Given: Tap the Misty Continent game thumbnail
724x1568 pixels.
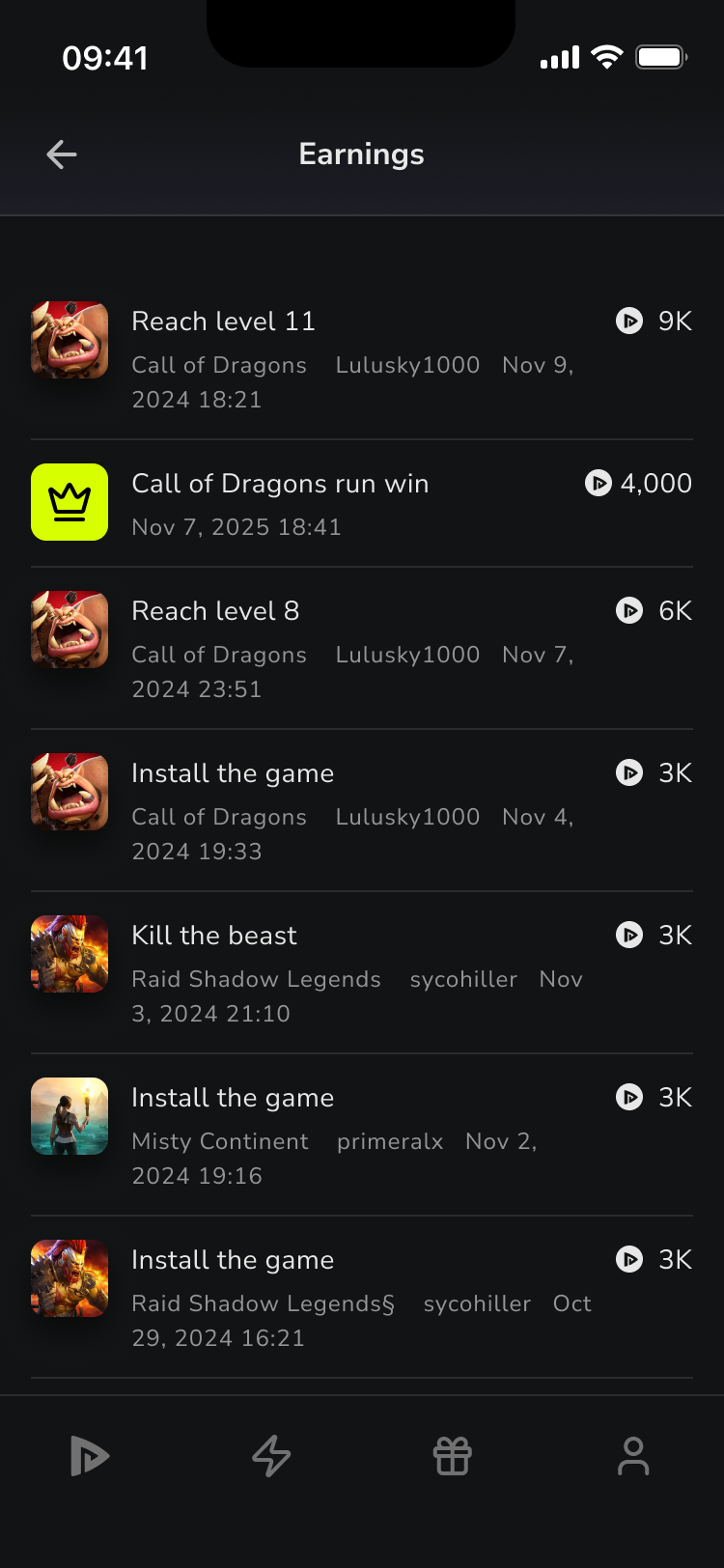Looking at the screenshot, I should coord(69,1116).
